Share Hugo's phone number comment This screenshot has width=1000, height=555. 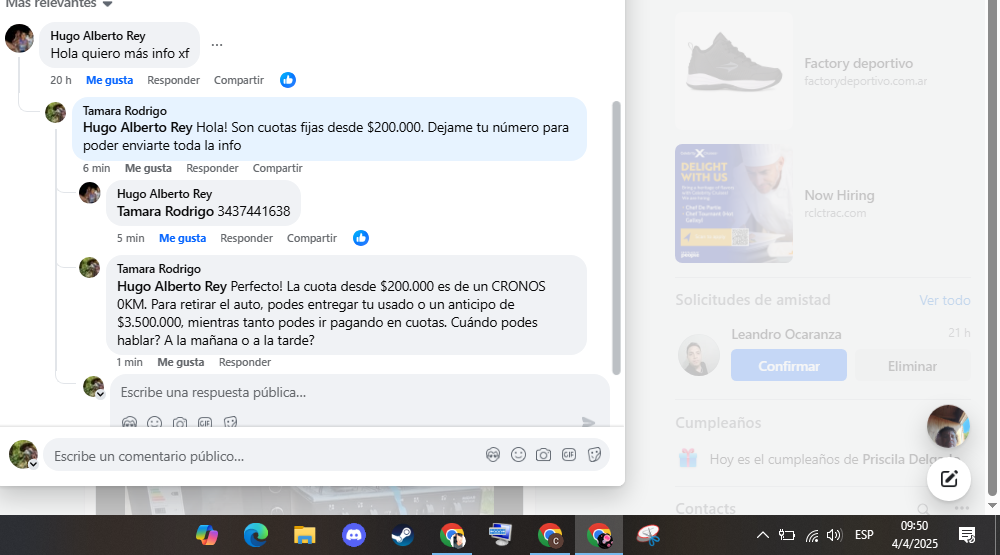tap(312, 238)
